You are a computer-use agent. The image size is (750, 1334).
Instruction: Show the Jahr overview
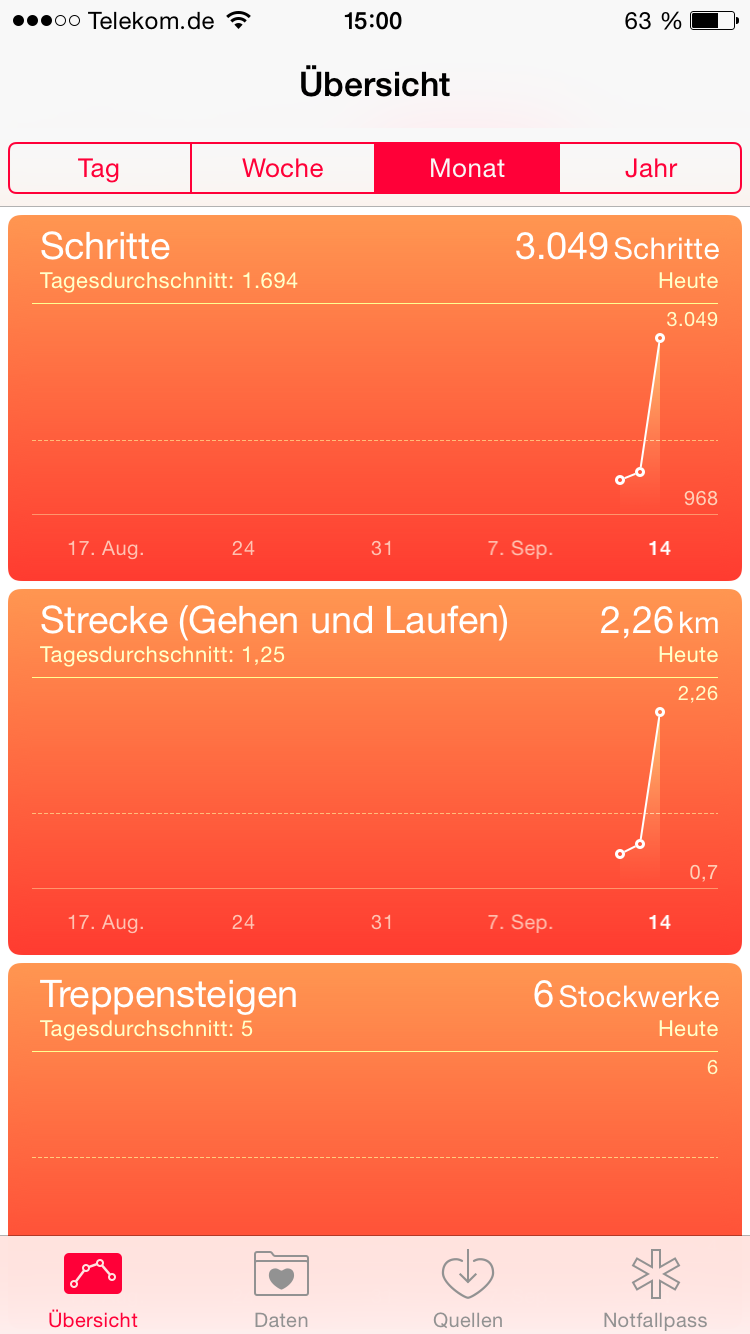click(x=651, y=168)
